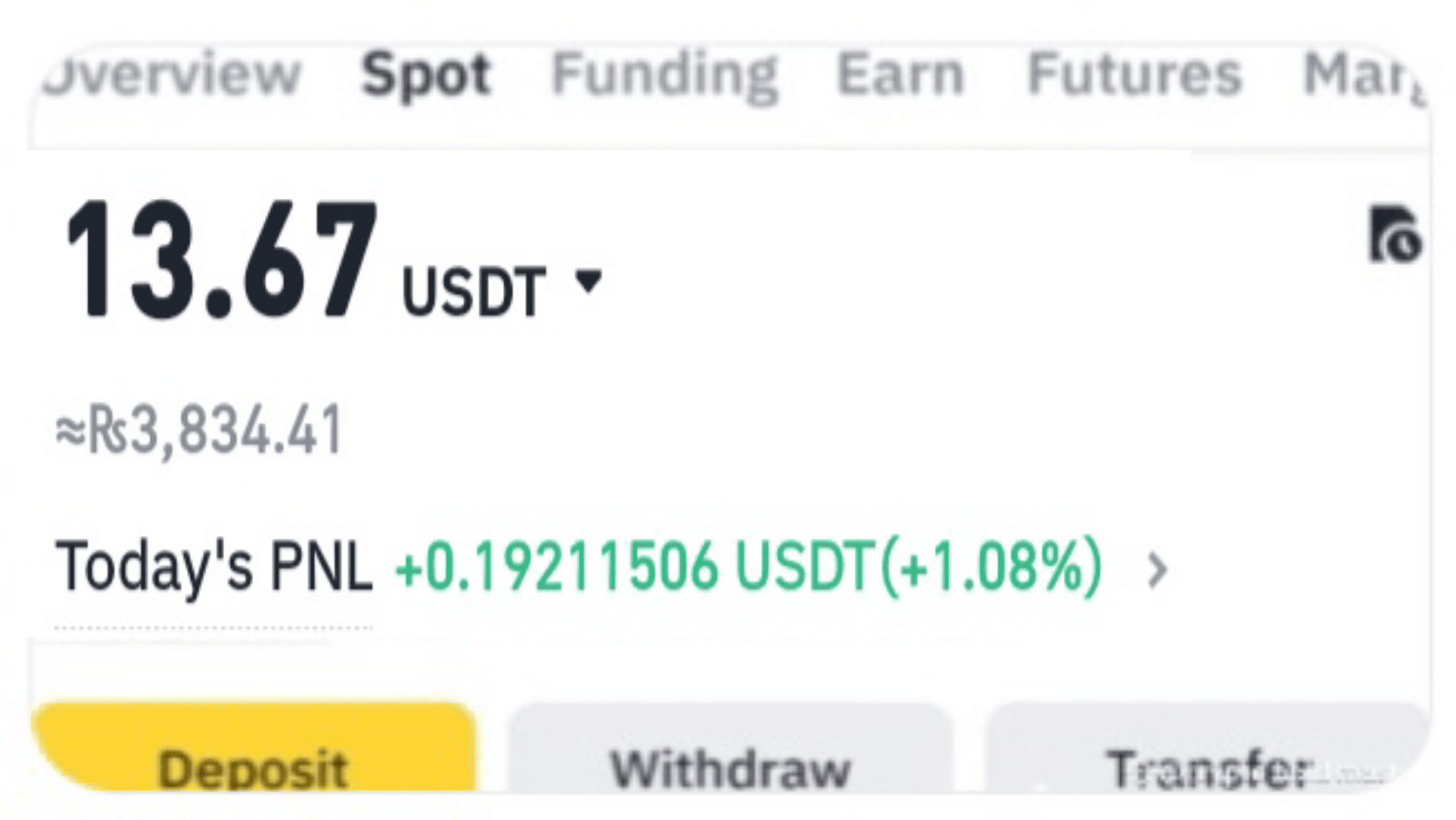This screenshot has width=1456, height=820.
Task: Open the transaction history icon
Action: 1393,236
